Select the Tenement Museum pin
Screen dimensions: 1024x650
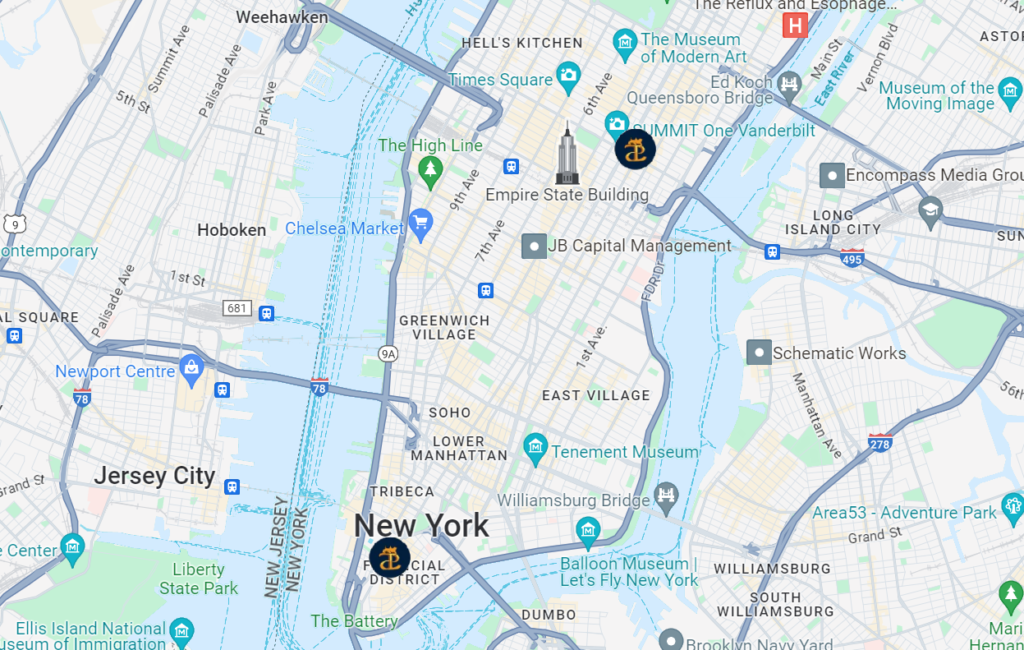click(536, 447)
